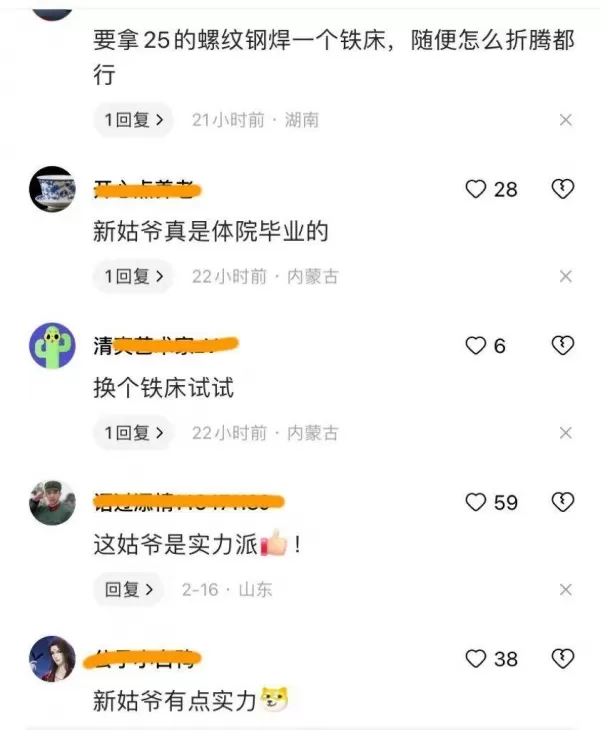Screen dimensions: 600x730
Task: Tap 回复 under 这姑爷是实力派
Action: pyautogui.click(x=129, y=590)
